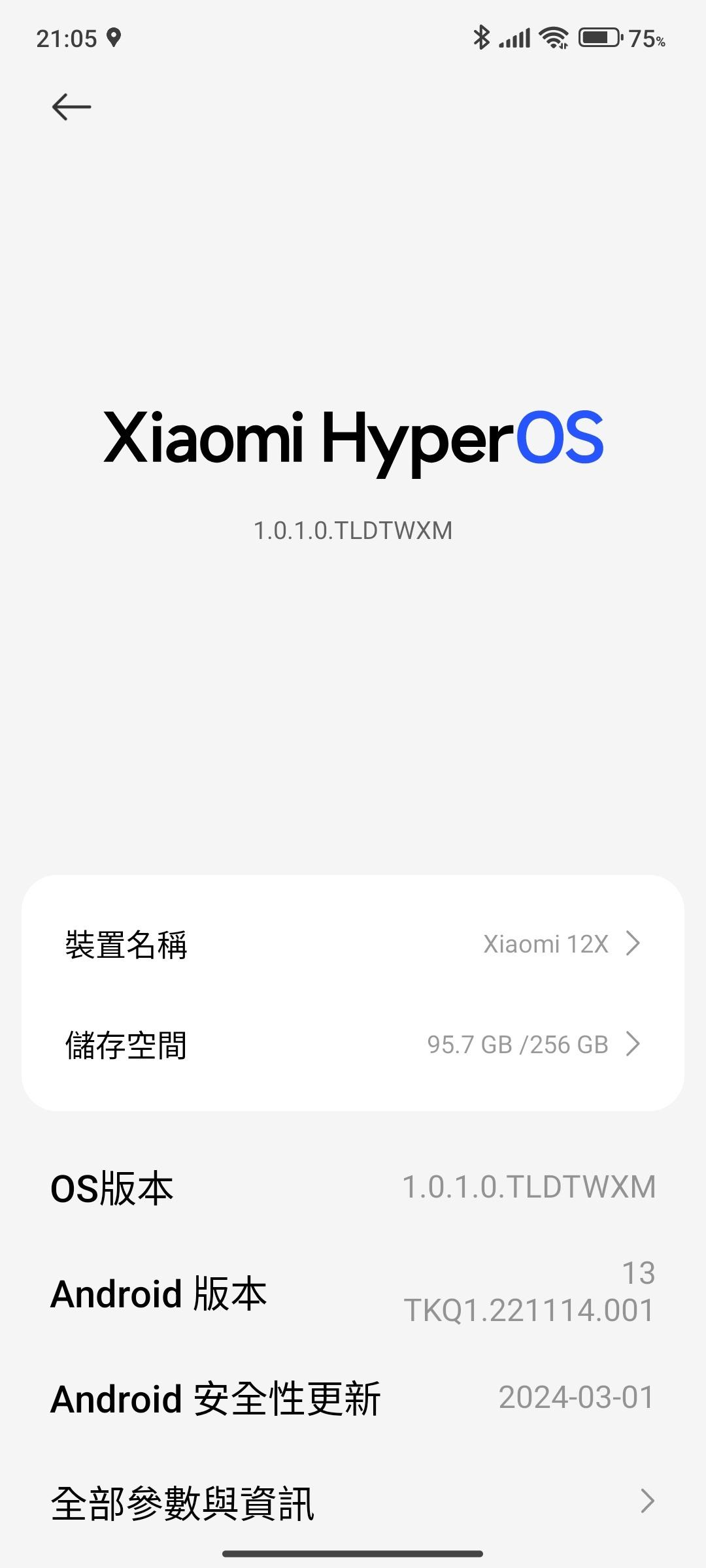Open the 裝置名稱 Xiaomi 12X row
Screen dimensions: 706x1568
353,944
